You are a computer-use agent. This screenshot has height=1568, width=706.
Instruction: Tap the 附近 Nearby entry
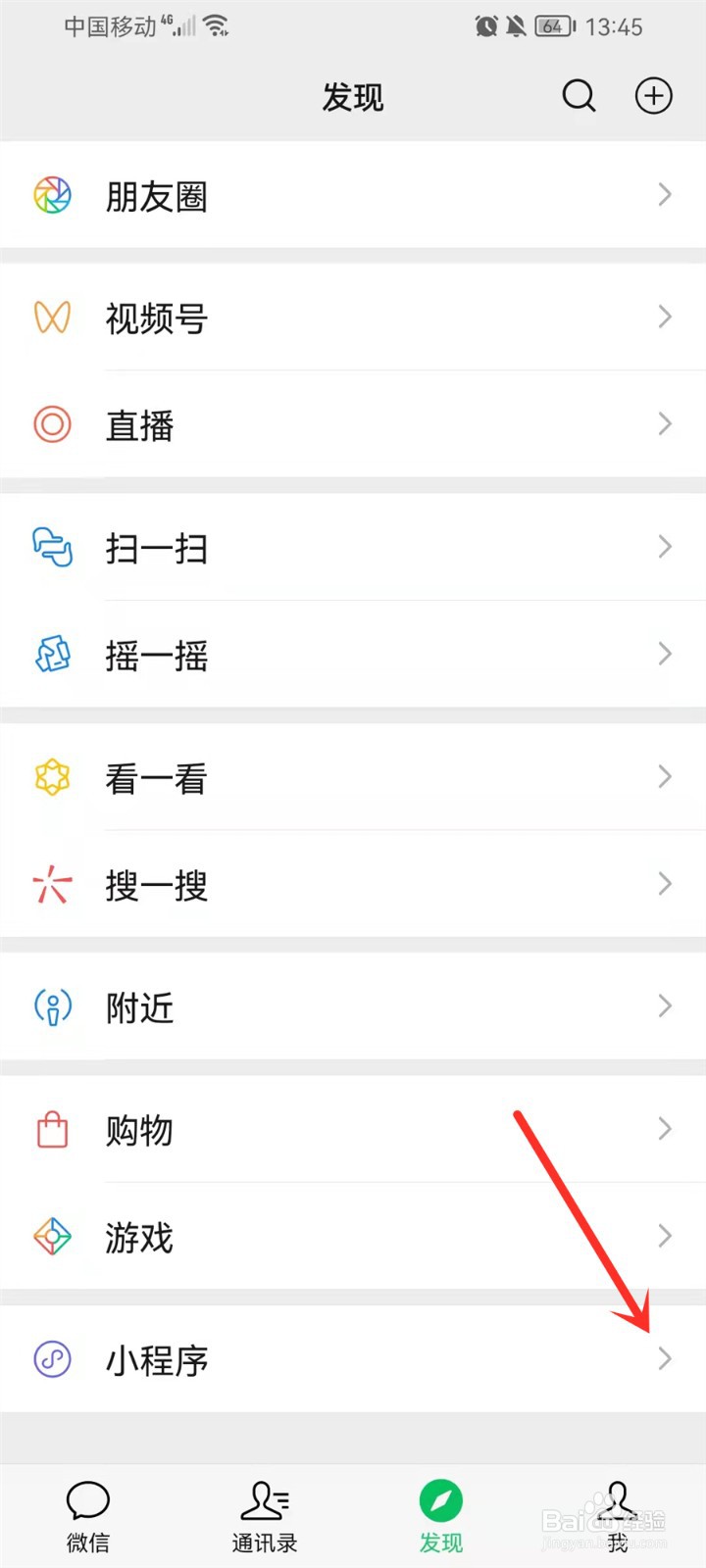139,1007
